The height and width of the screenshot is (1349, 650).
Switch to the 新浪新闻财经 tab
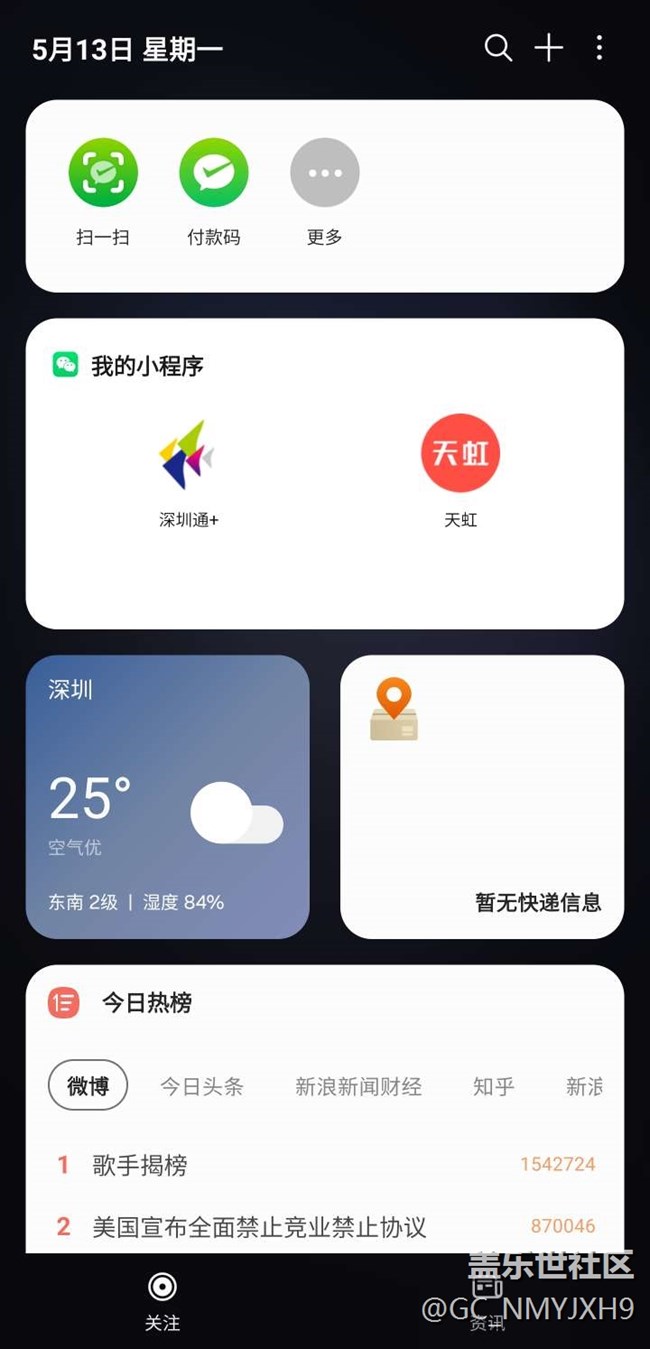tap(358, 1086)
